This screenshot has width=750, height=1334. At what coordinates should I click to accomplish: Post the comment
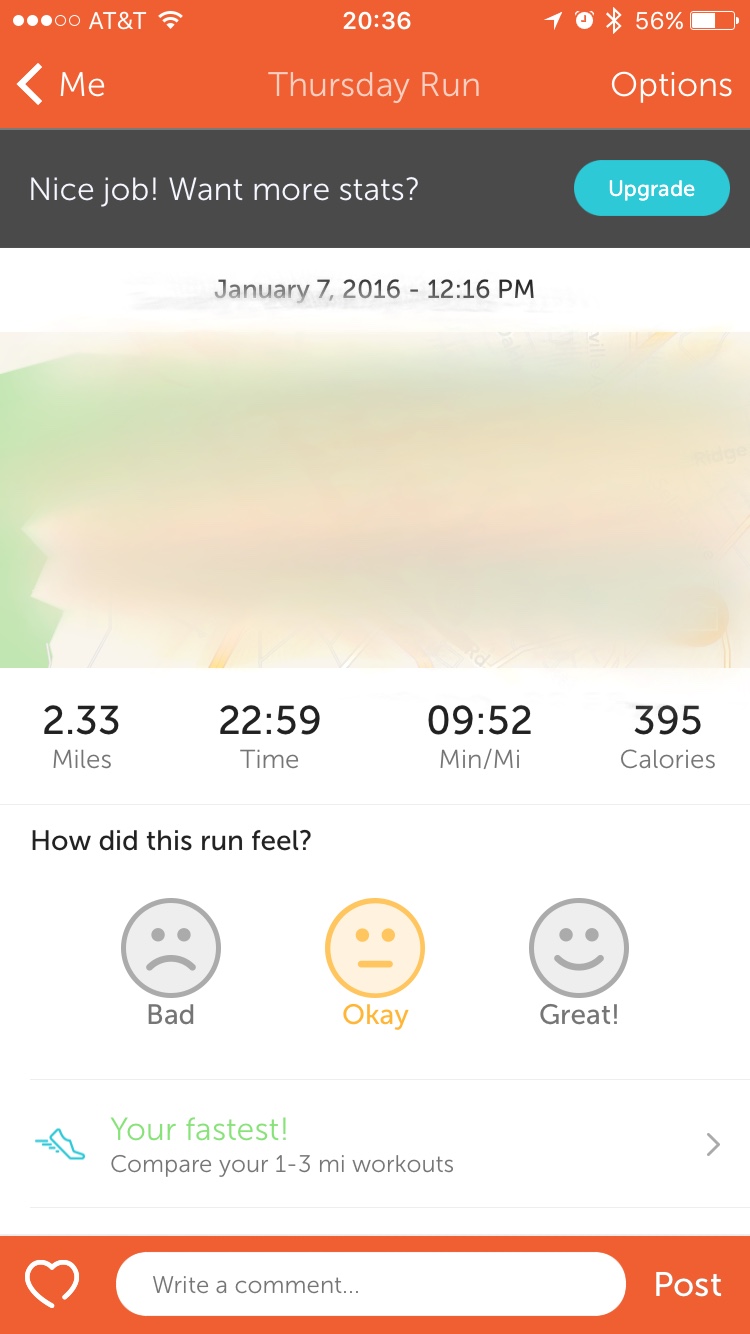click(x=687, y=1284)
